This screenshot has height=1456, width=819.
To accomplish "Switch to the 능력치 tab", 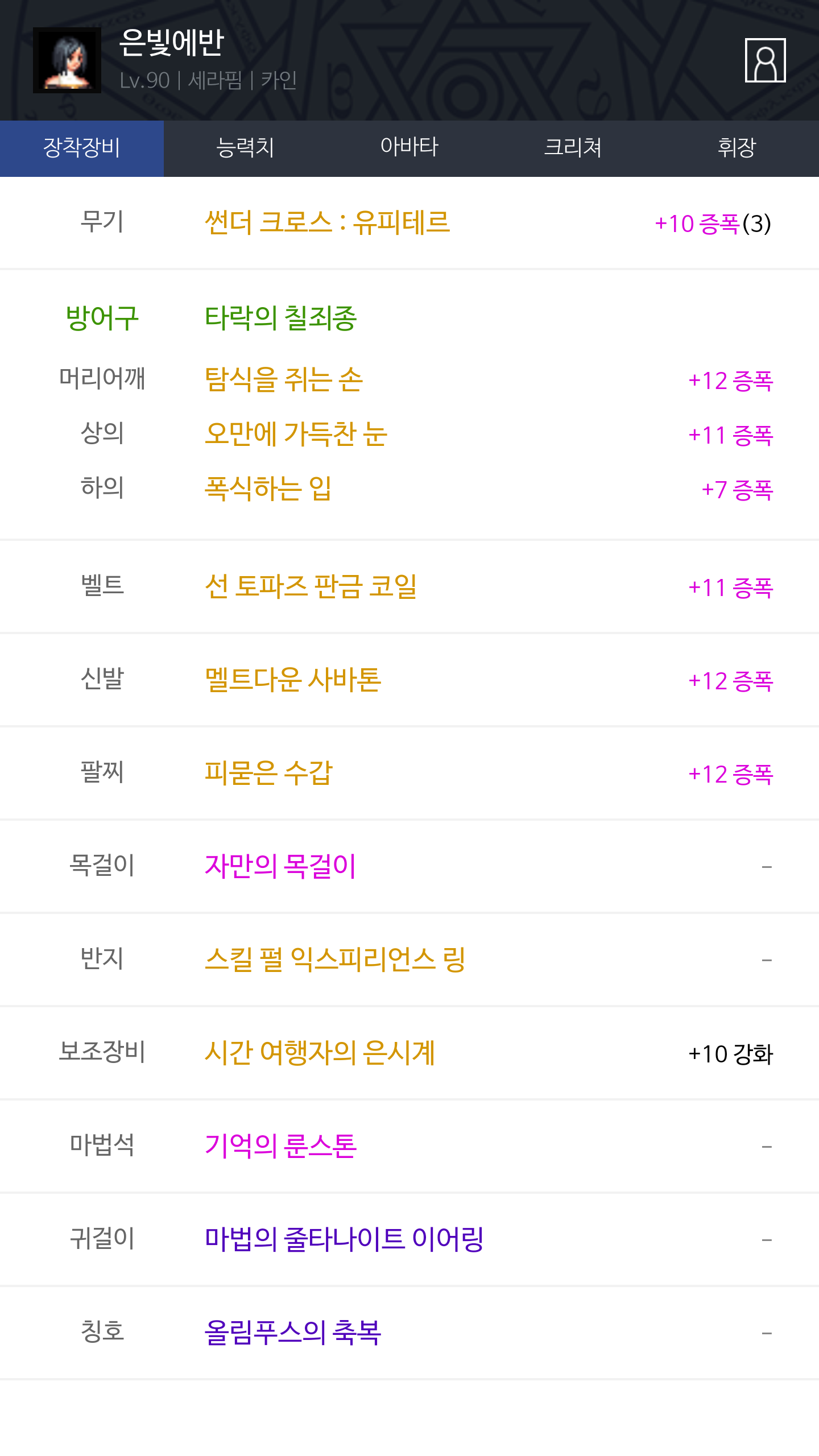I will [246, 148].
